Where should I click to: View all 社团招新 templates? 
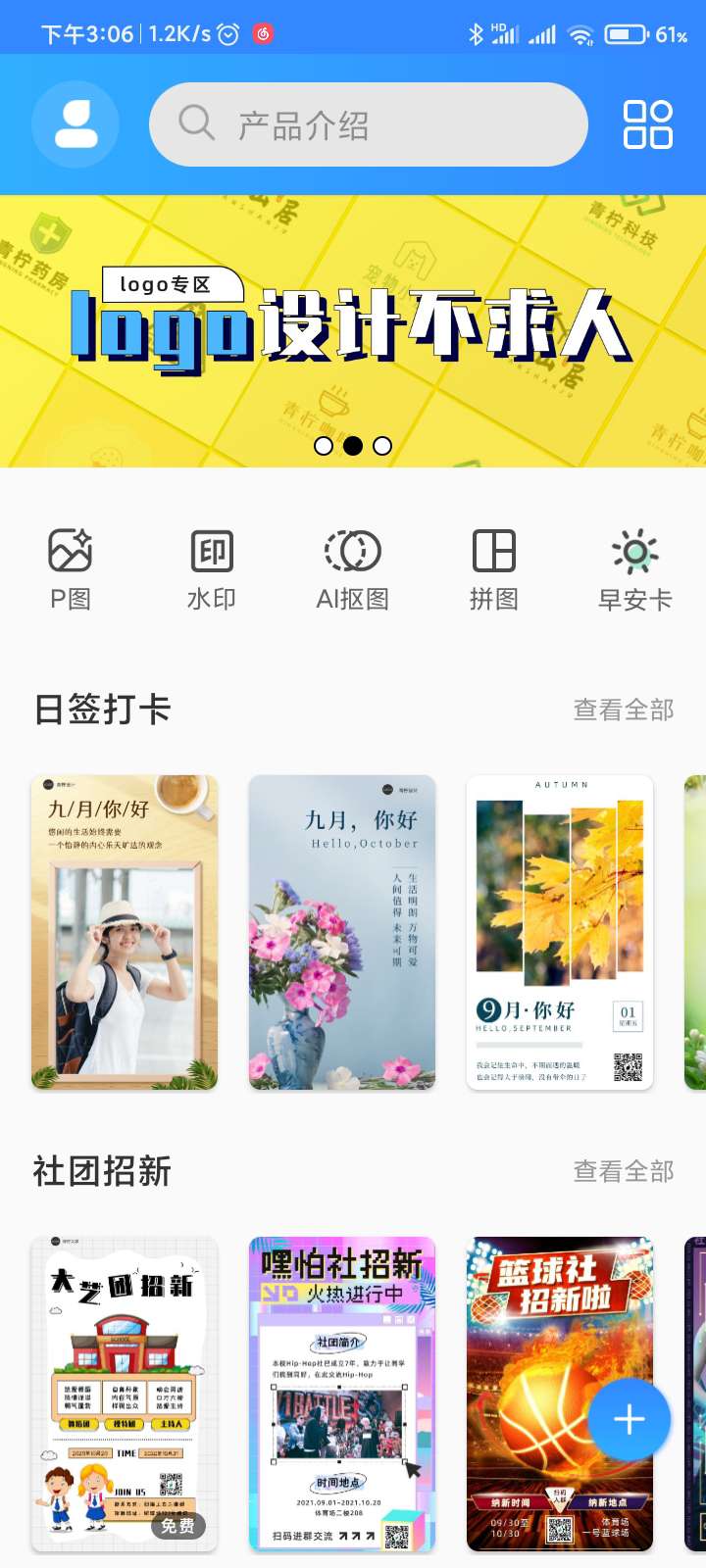[x=624, y=1171]
